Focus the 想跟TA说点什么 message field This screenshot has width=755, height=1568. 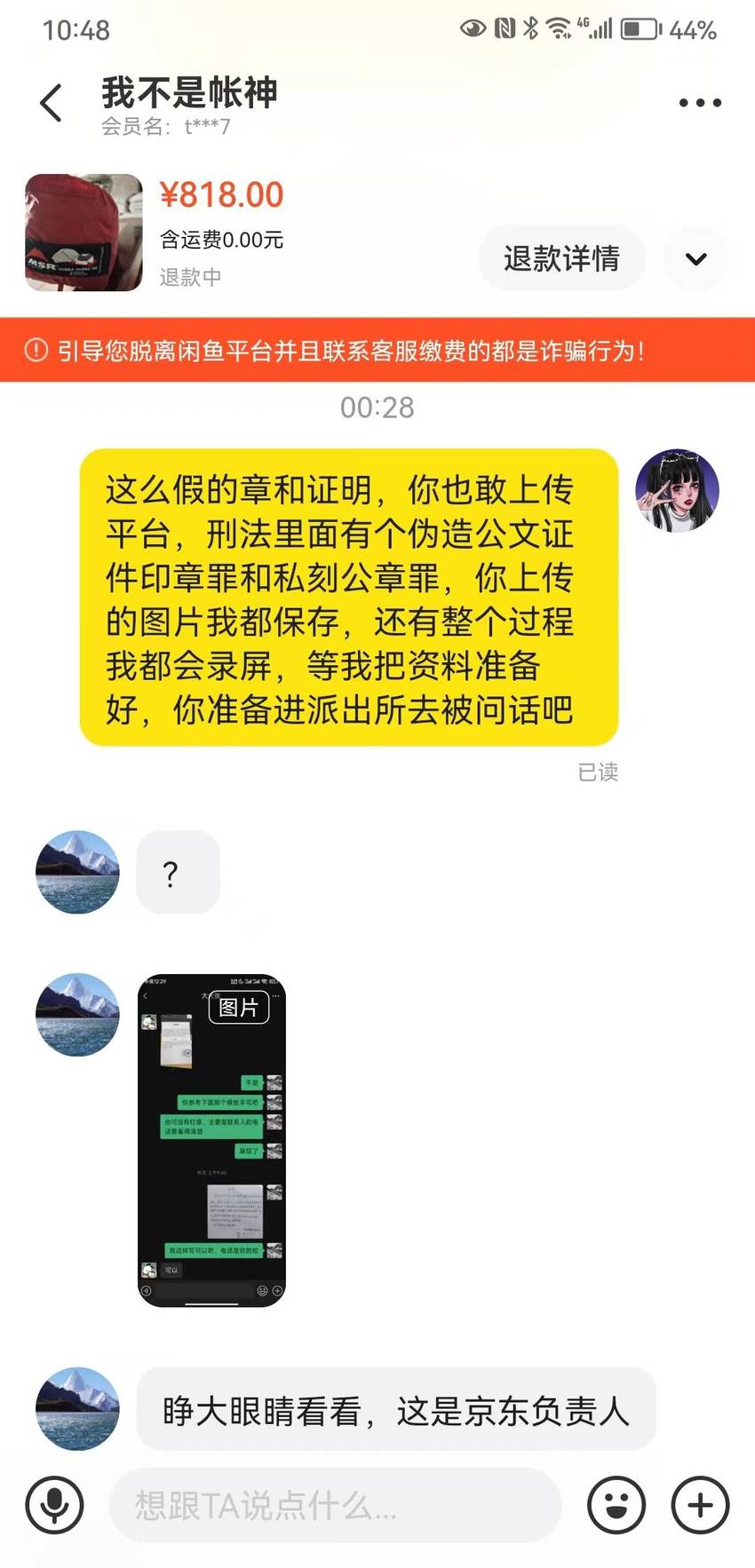[336, 1505]
